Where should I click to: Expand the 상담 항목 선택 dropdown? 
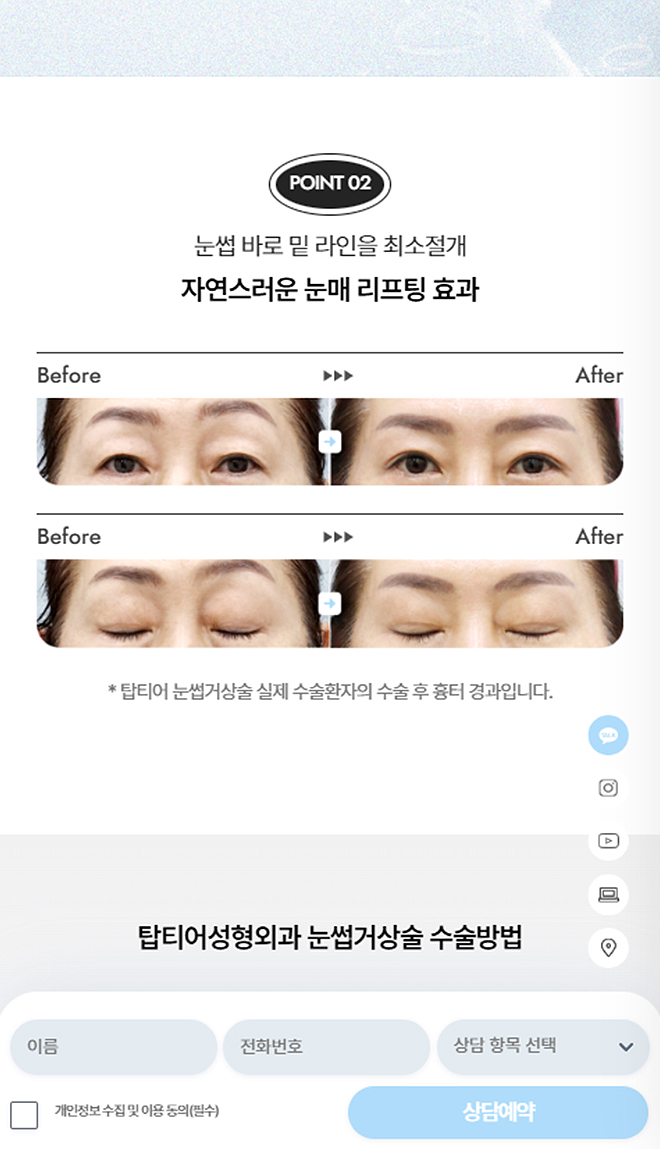pos(543,1047)
